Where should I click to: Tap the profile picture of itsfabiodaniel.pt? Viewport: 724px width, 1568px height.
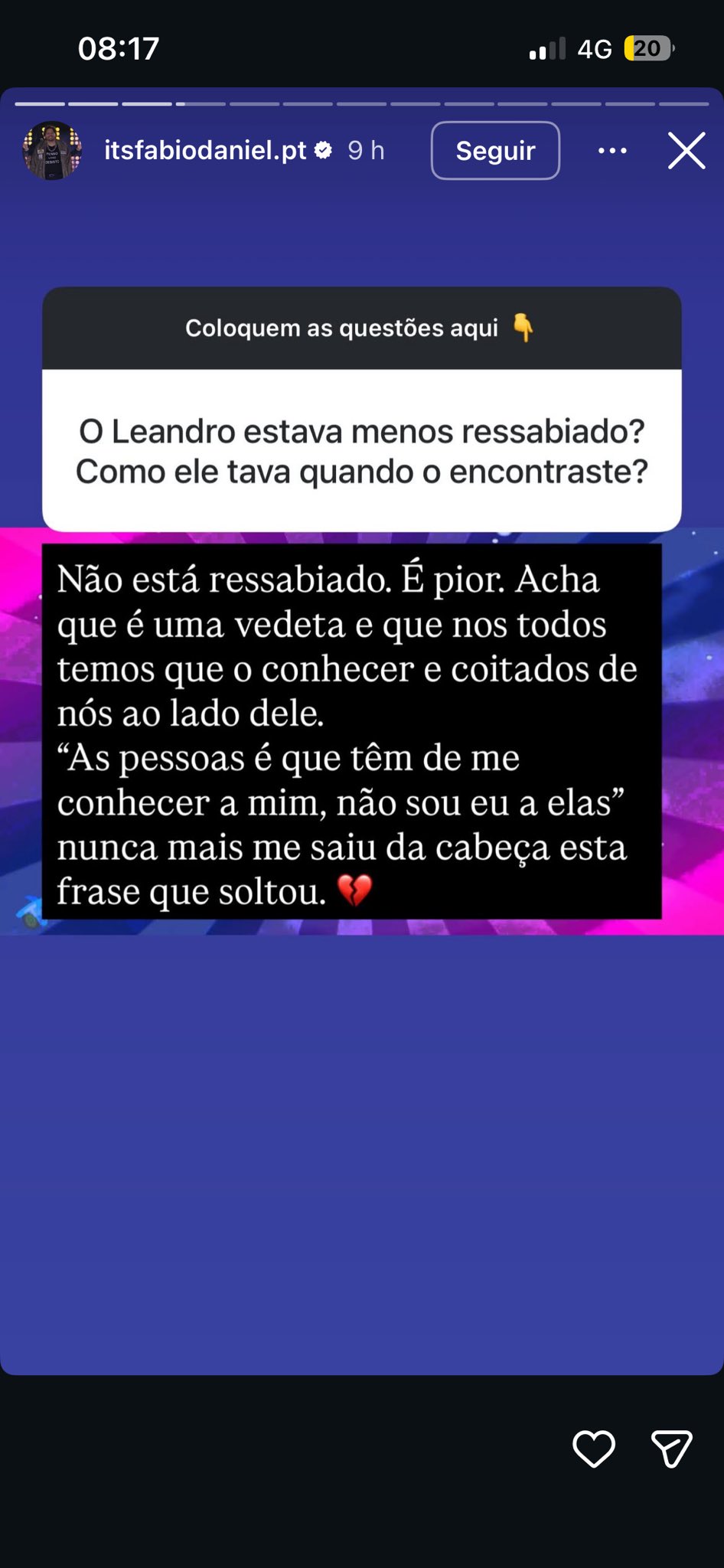51,150
